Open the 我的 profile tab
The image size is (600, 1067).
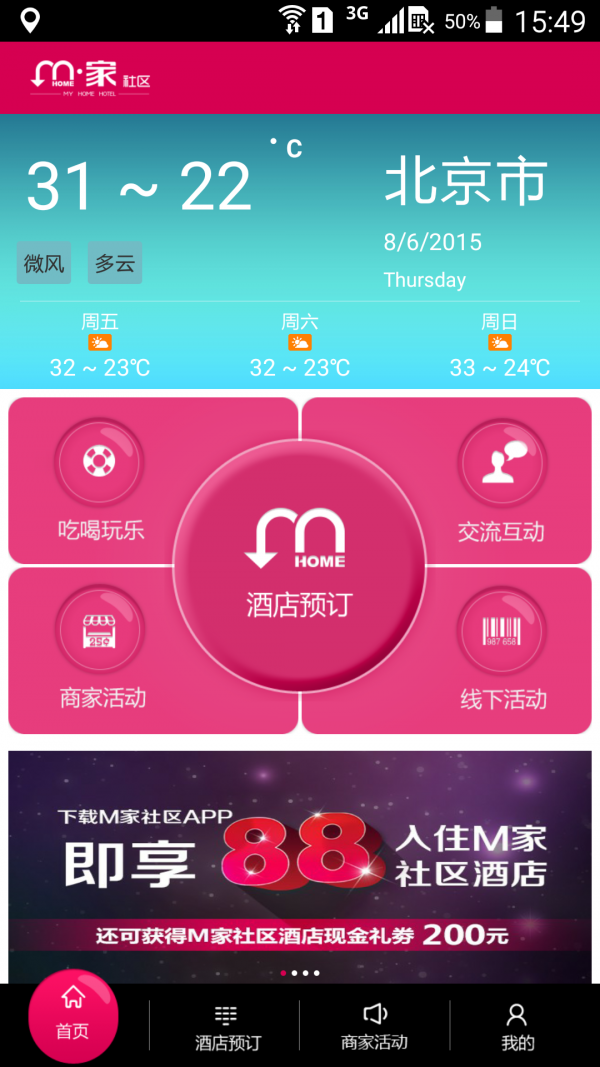coord(517,1027)
